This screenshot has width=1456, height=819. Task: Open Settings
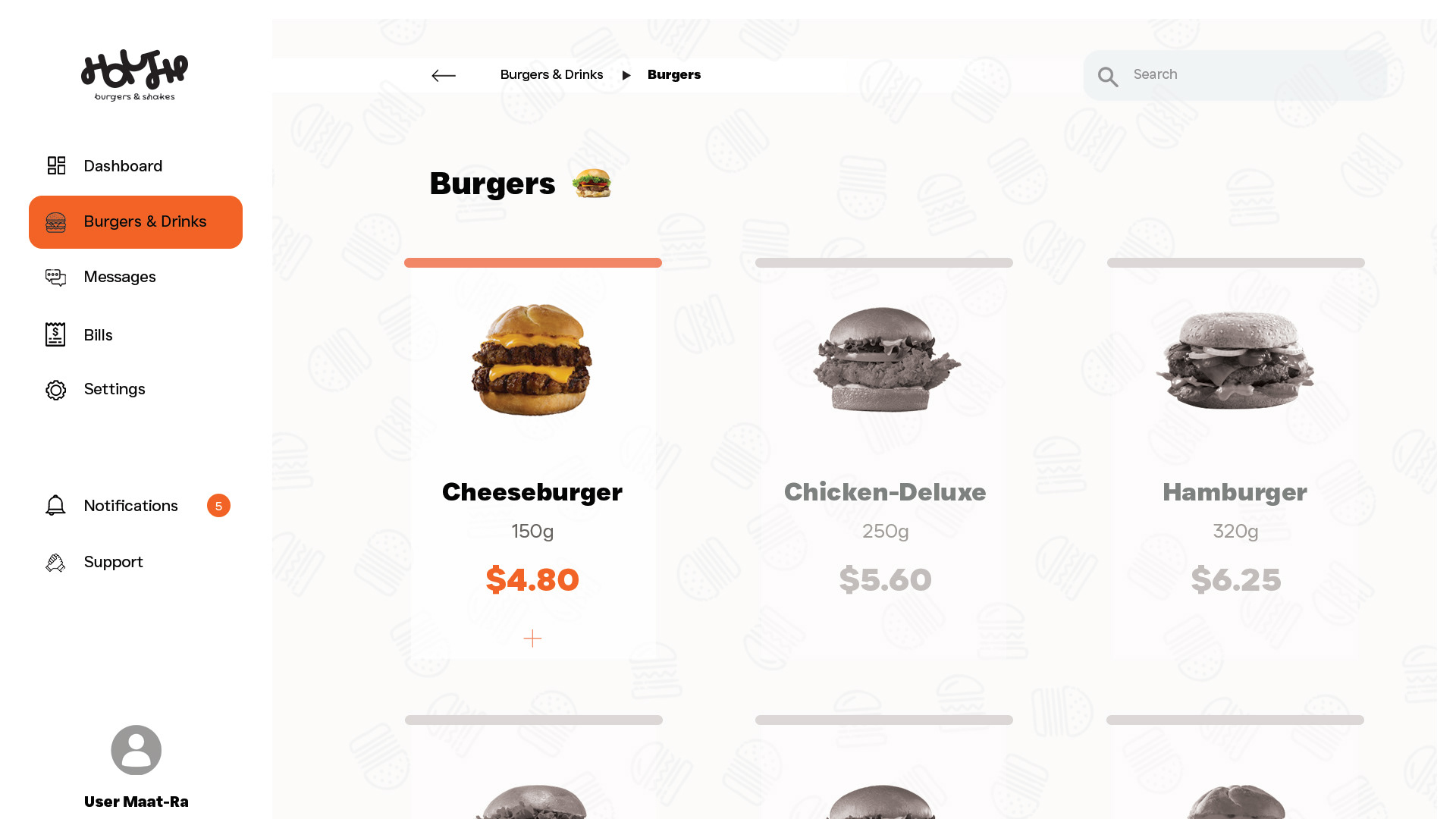coord(114,390)
